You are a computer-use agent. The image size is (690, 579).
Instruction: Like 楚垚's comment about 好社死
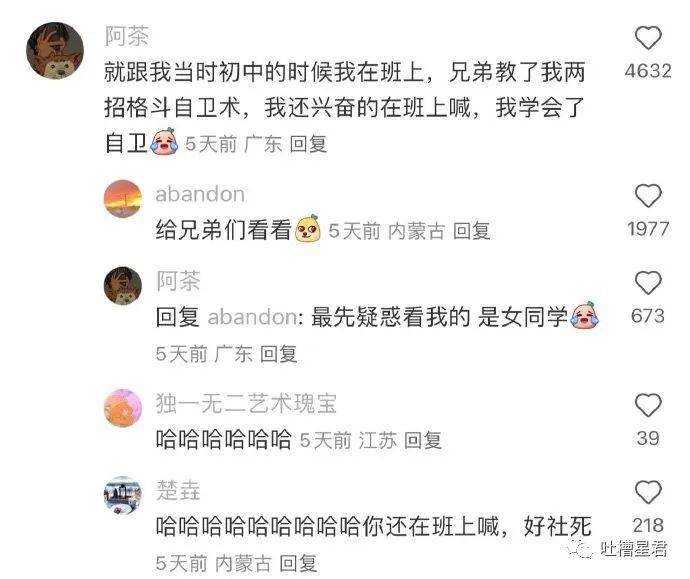(648, 492)
